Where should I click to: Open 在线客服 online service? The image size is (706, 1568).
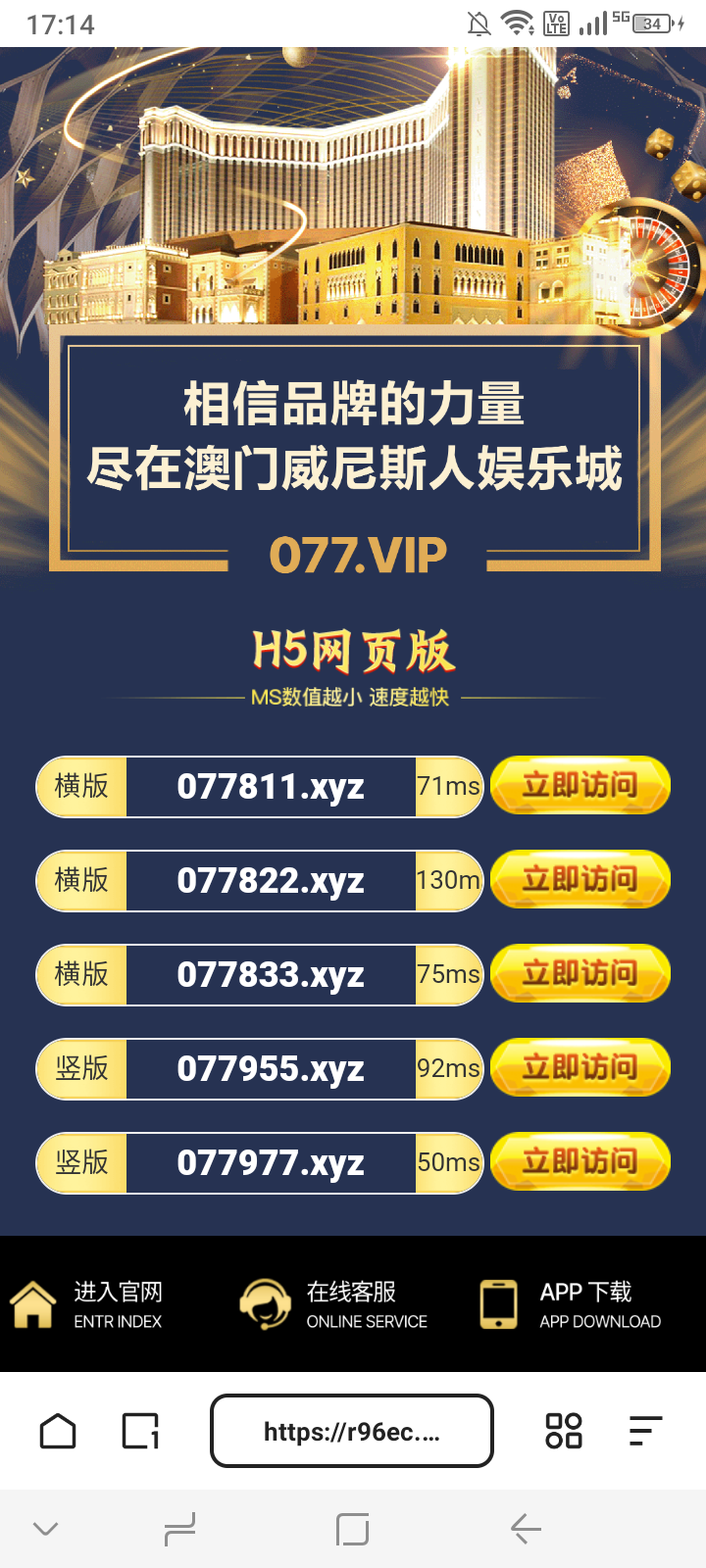pos(335,1305)
